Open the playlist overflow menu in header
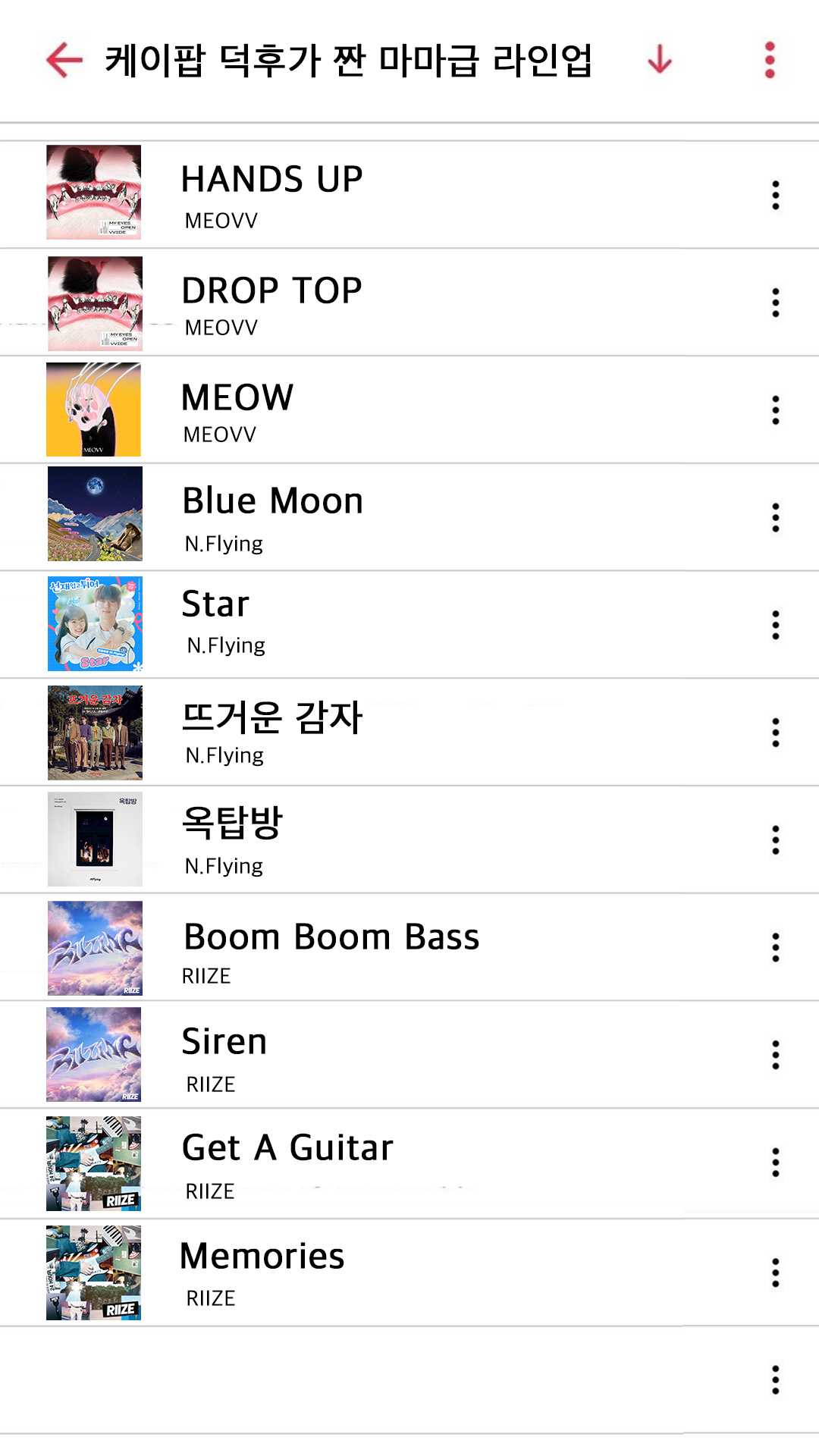This screenshot has height=1456, width=819. (770, 60)
